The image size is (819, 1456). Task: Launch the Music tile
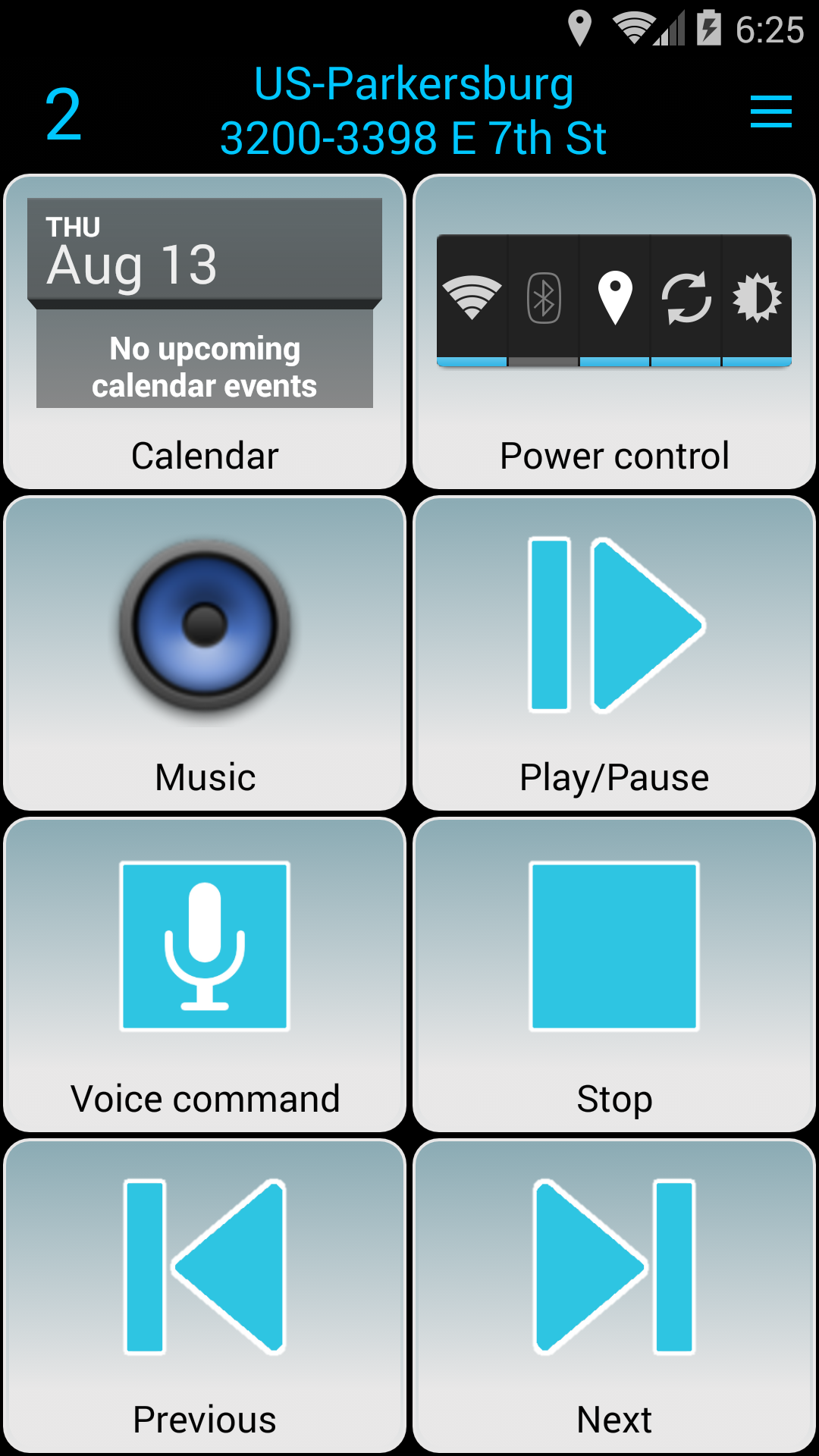coord(205,654)
